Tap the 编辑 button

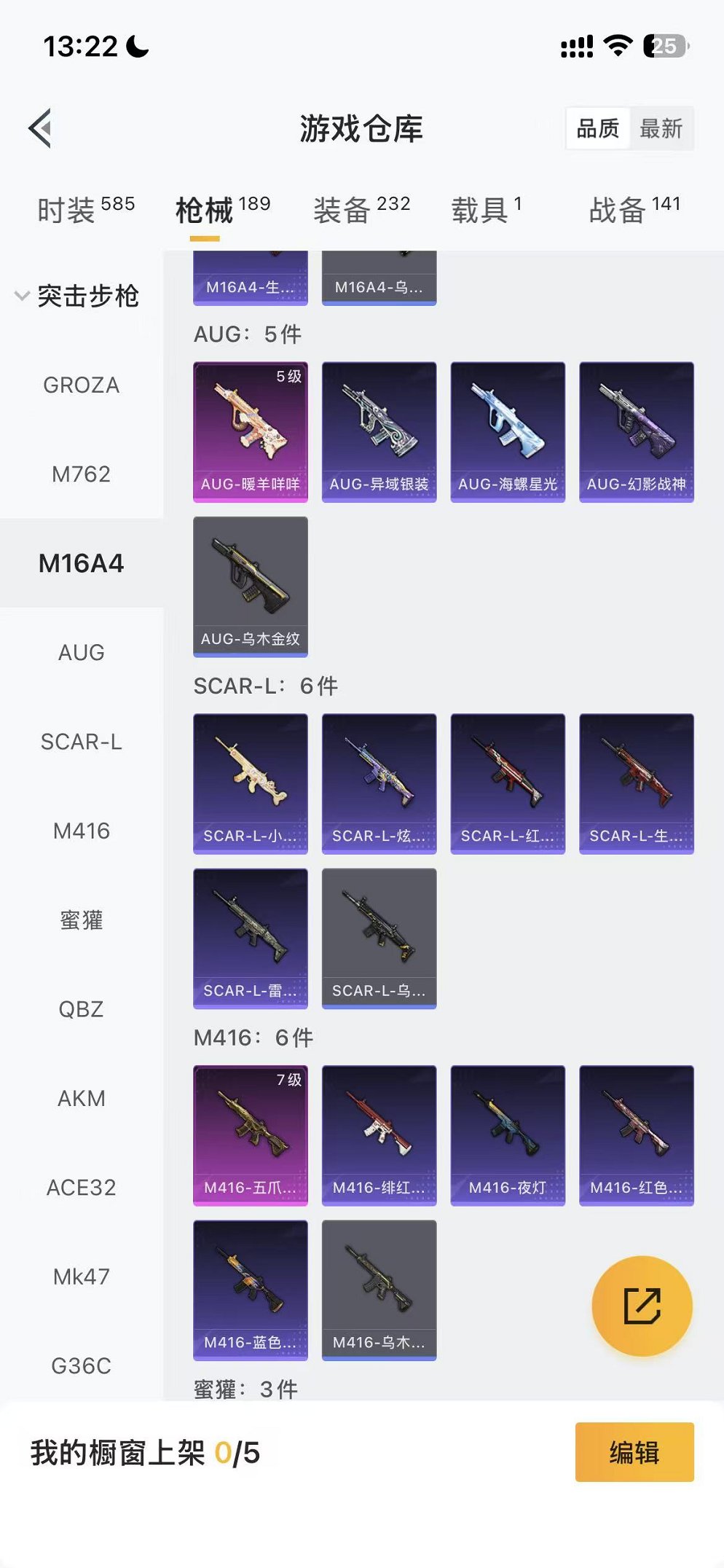632,1453
